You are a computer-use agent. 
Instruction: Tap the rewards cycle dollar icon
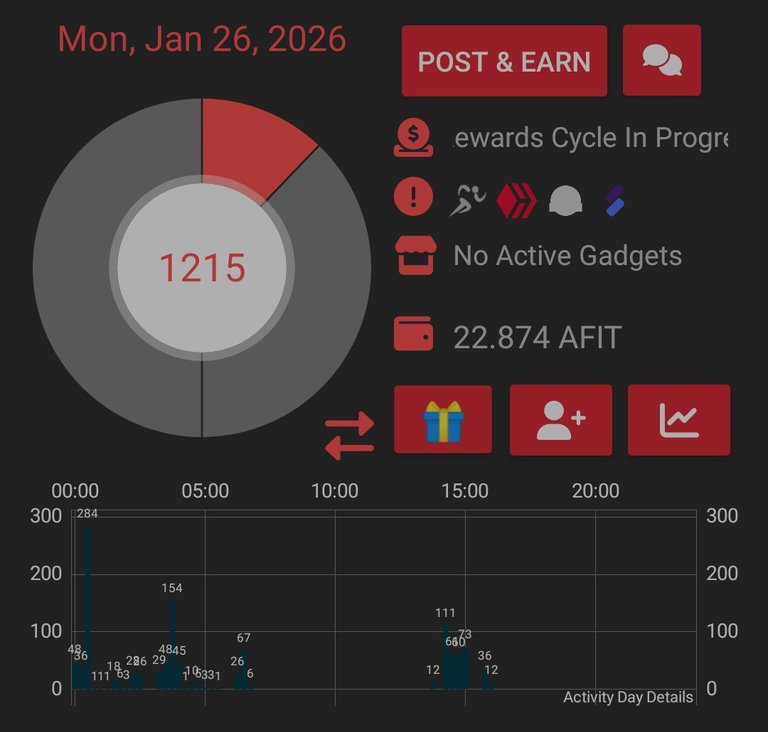413,138
